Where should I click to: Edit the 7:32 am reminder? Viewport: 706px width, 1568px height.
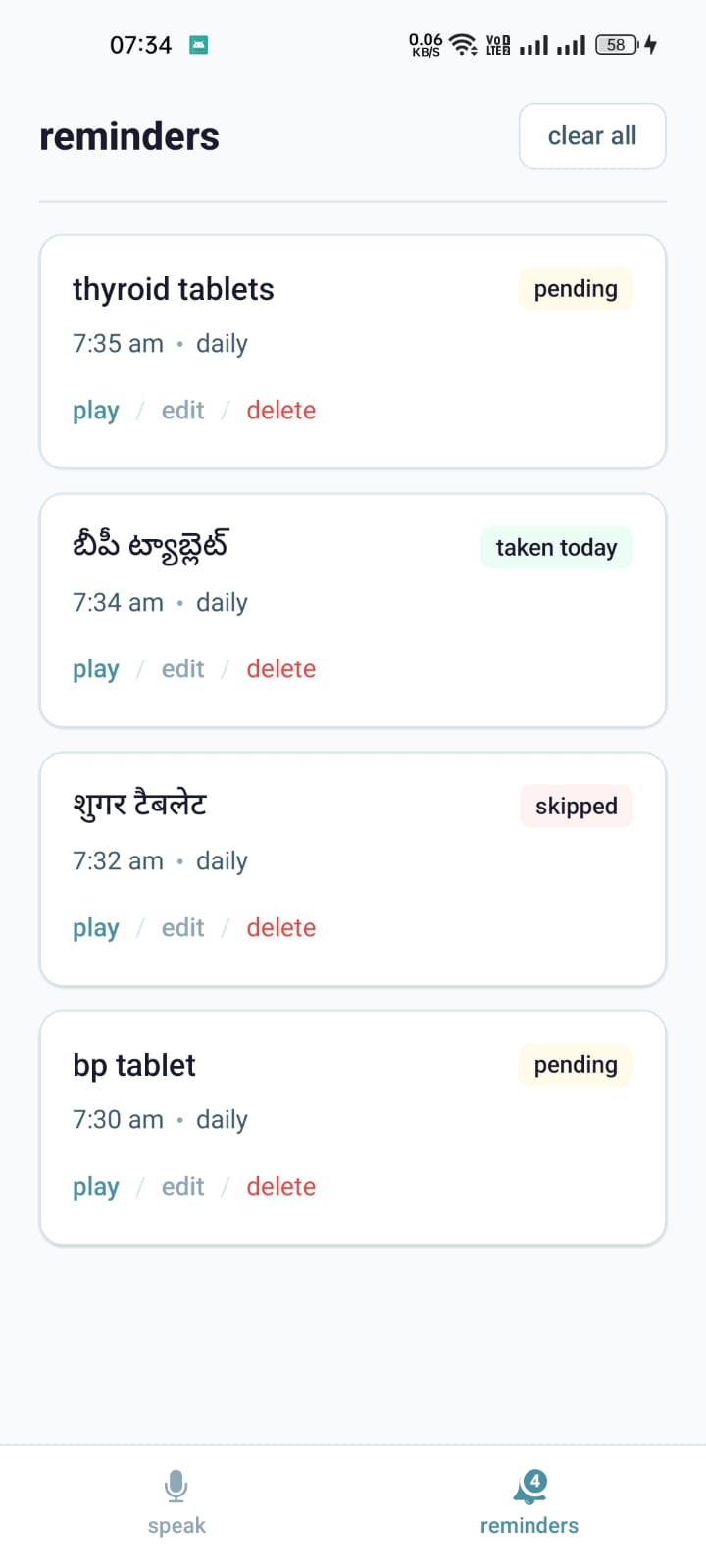(182, 928)
